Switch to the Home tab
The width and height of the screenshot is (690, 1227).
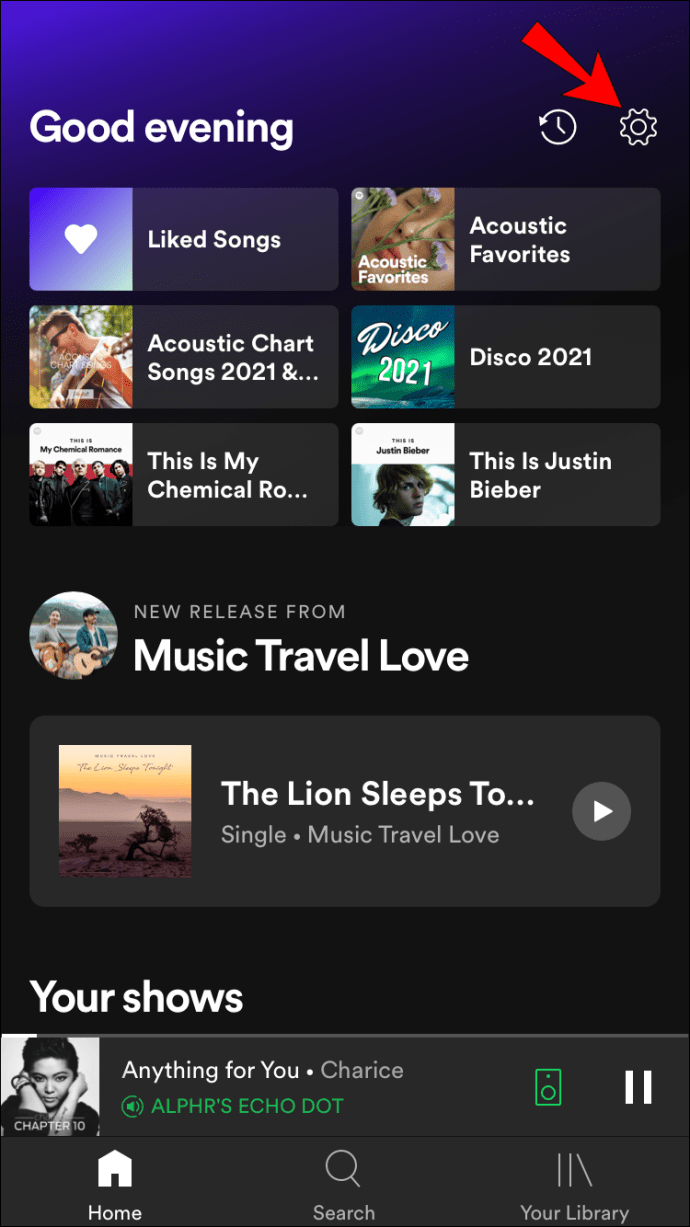115,1187
